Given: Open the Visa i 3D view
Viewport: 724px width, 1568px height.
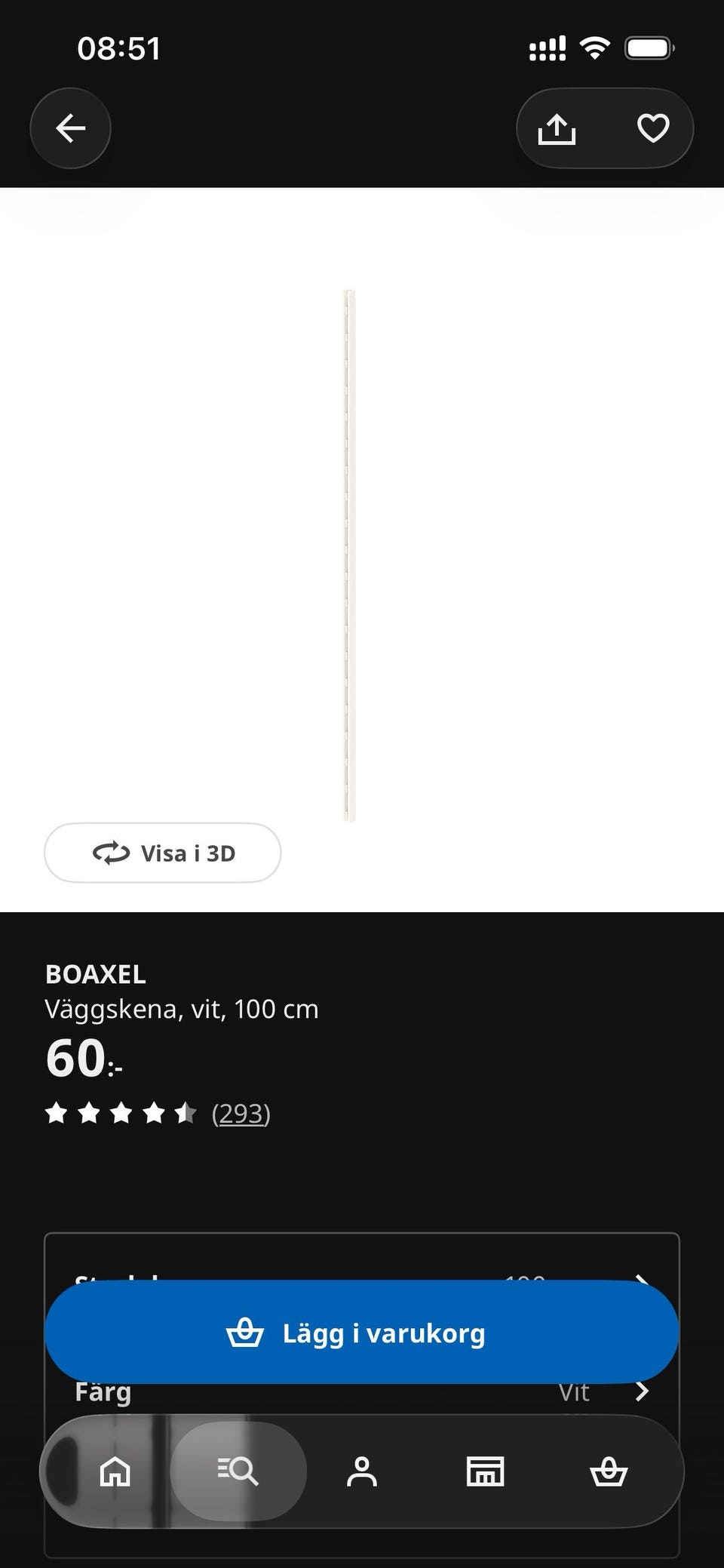Looking at the screenshot, I should pyautogui.click(x=163, y=853).
